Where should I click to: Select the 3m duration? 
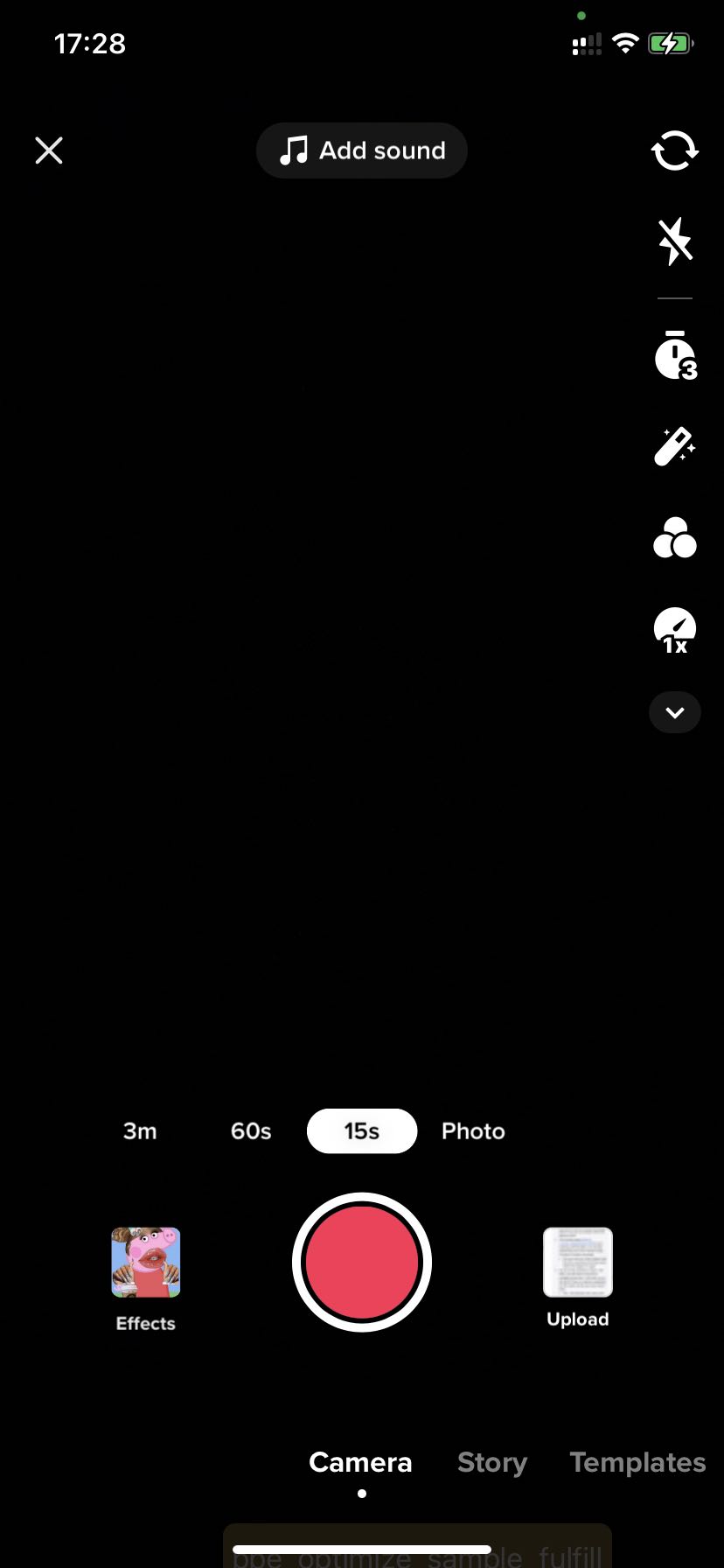[140, 1130]
